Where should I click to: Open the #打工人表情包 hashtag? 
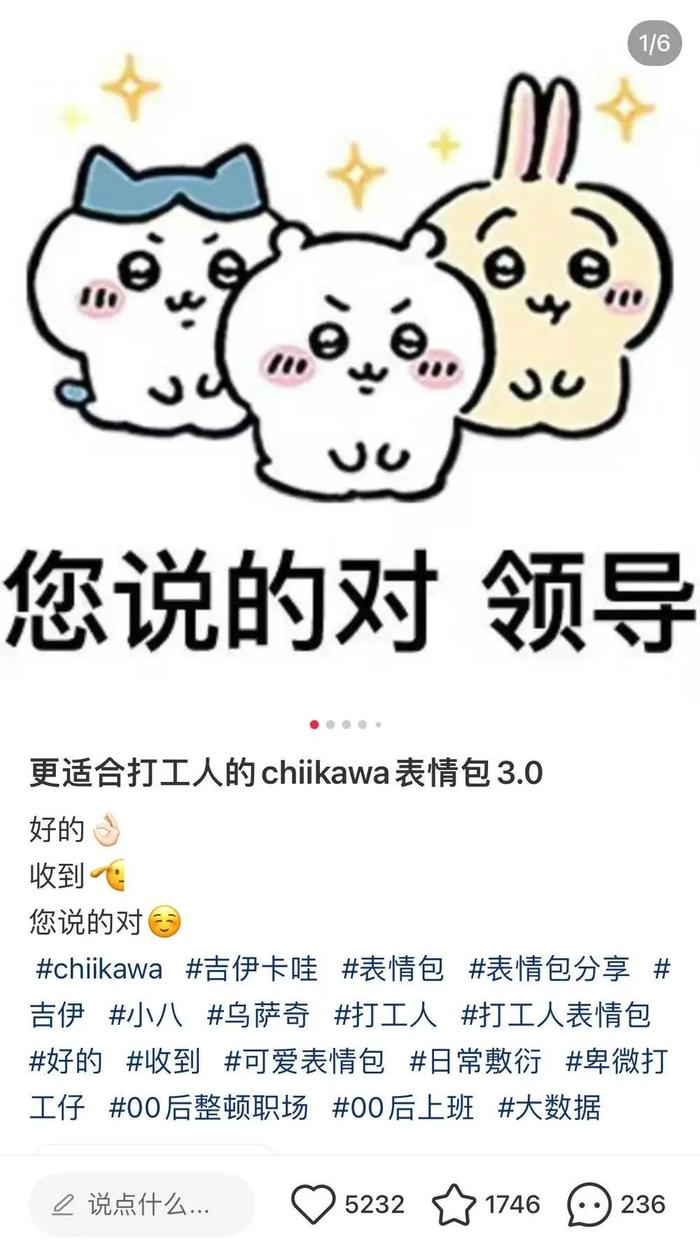[556, 1016]
